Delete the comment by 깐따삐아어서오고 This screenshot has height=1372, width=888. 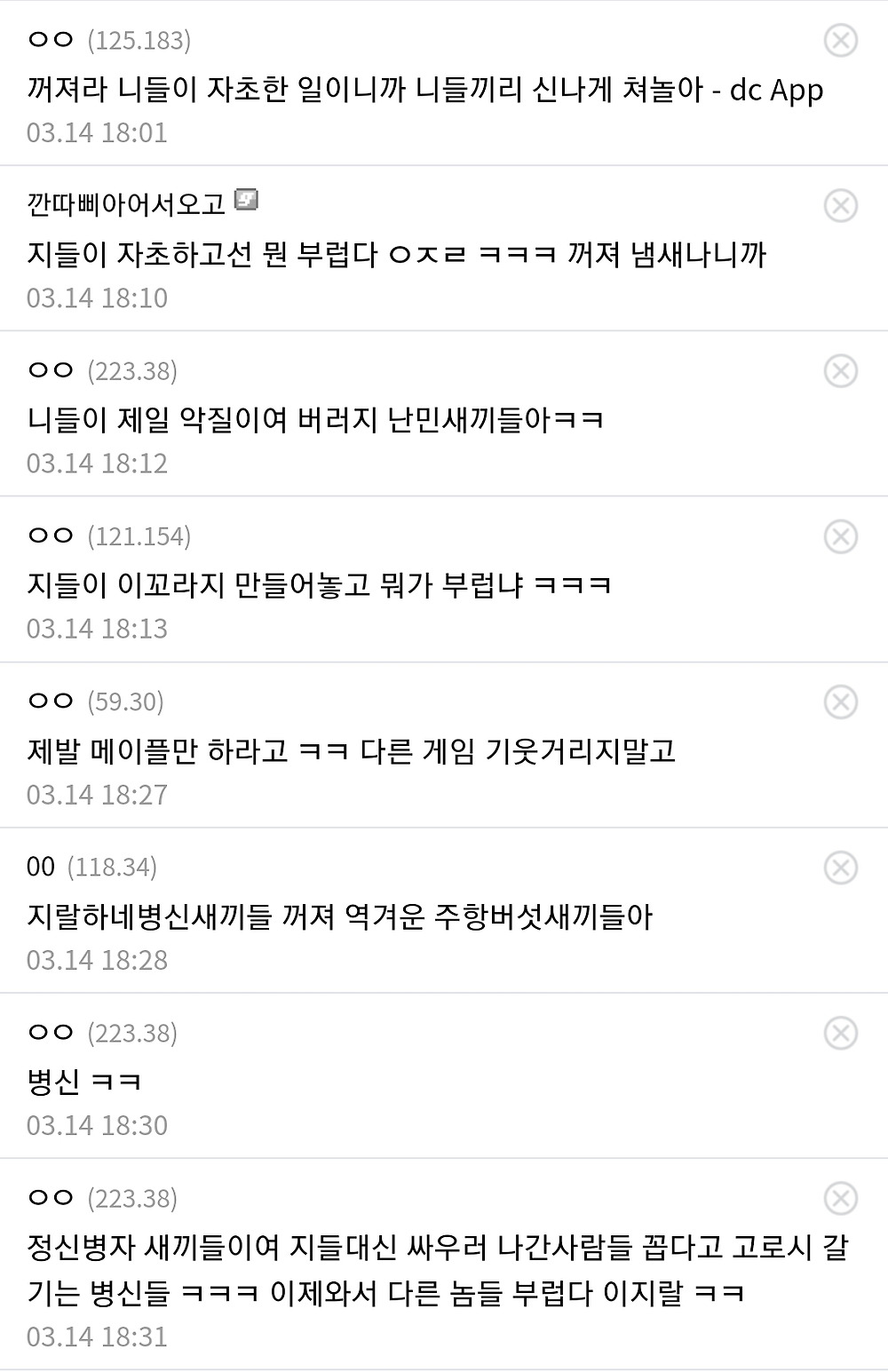tap(840, 205)
